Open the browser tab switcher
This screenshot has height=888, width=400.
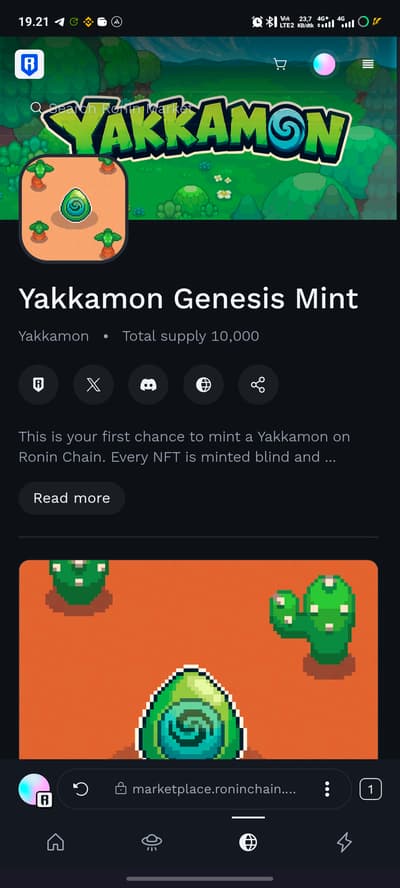371,789
